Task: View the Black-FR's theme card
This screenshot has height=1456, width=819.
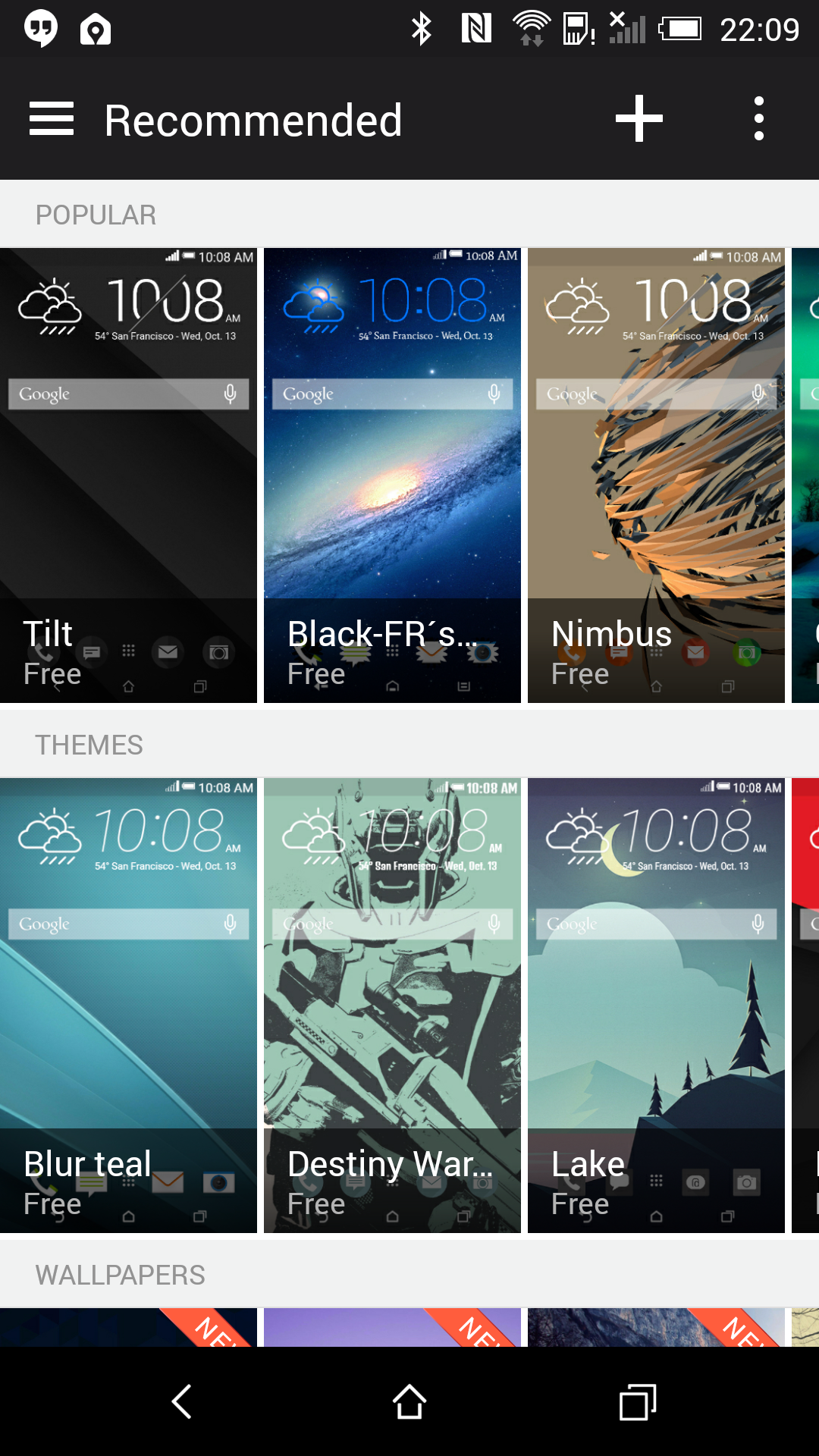Action: click(x=392, y=475)
